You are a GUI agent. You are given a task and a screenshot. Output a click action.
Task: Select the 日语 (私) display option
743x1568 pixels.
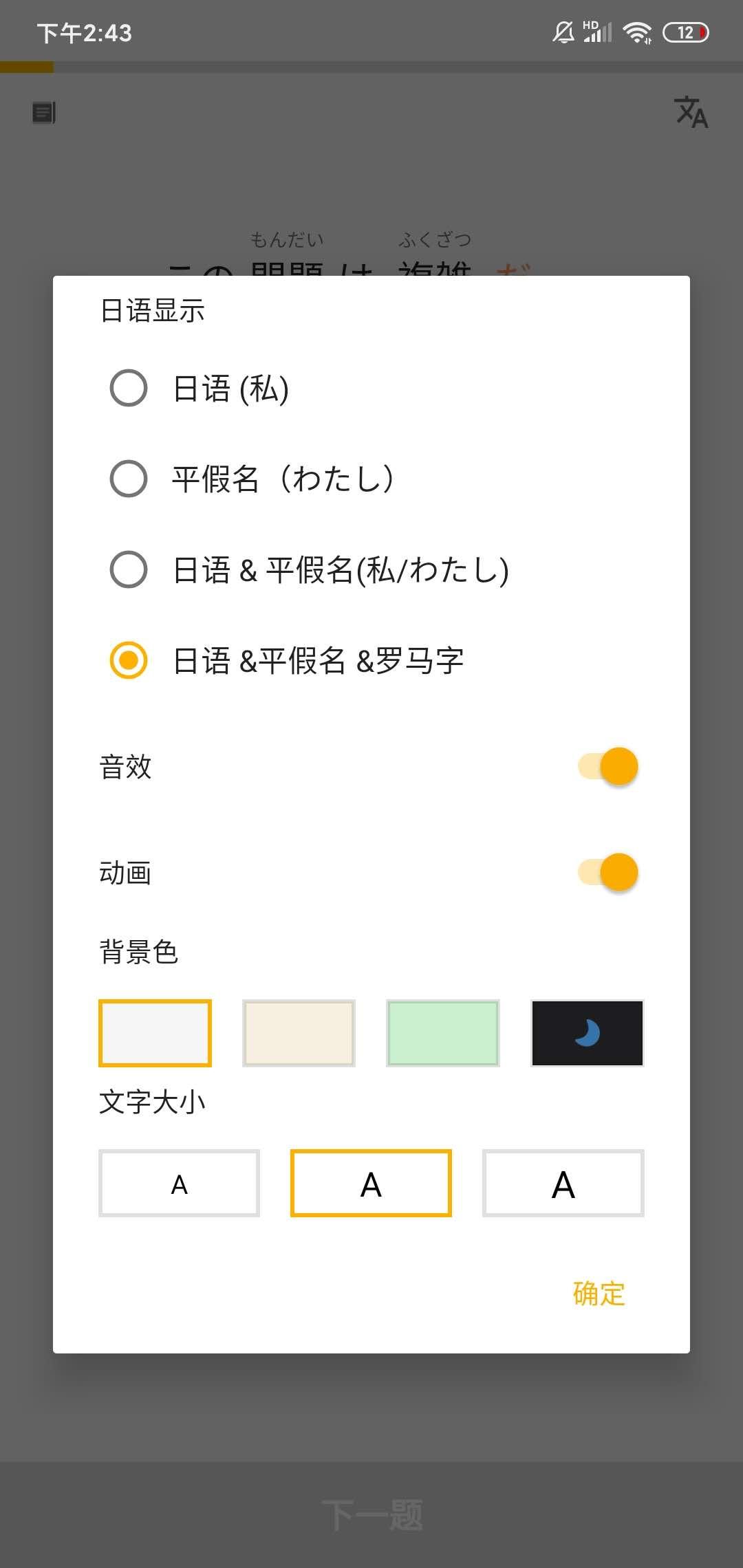pyautogui.click(x=128, y=389)
